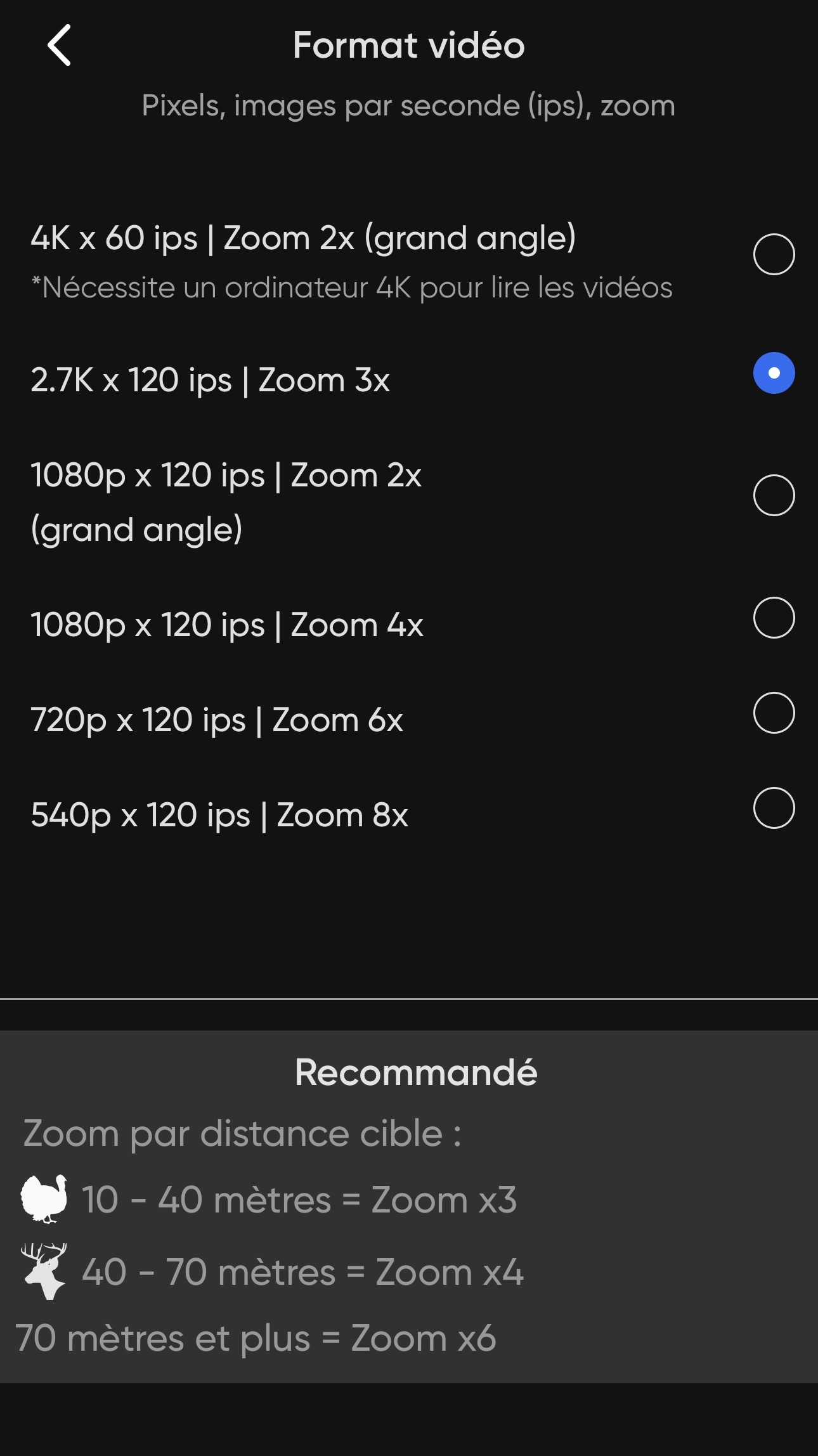818x1456 pixels.
Task: Choose 540p x 120 ips Zoom 8x
Action: pos(773,808)
